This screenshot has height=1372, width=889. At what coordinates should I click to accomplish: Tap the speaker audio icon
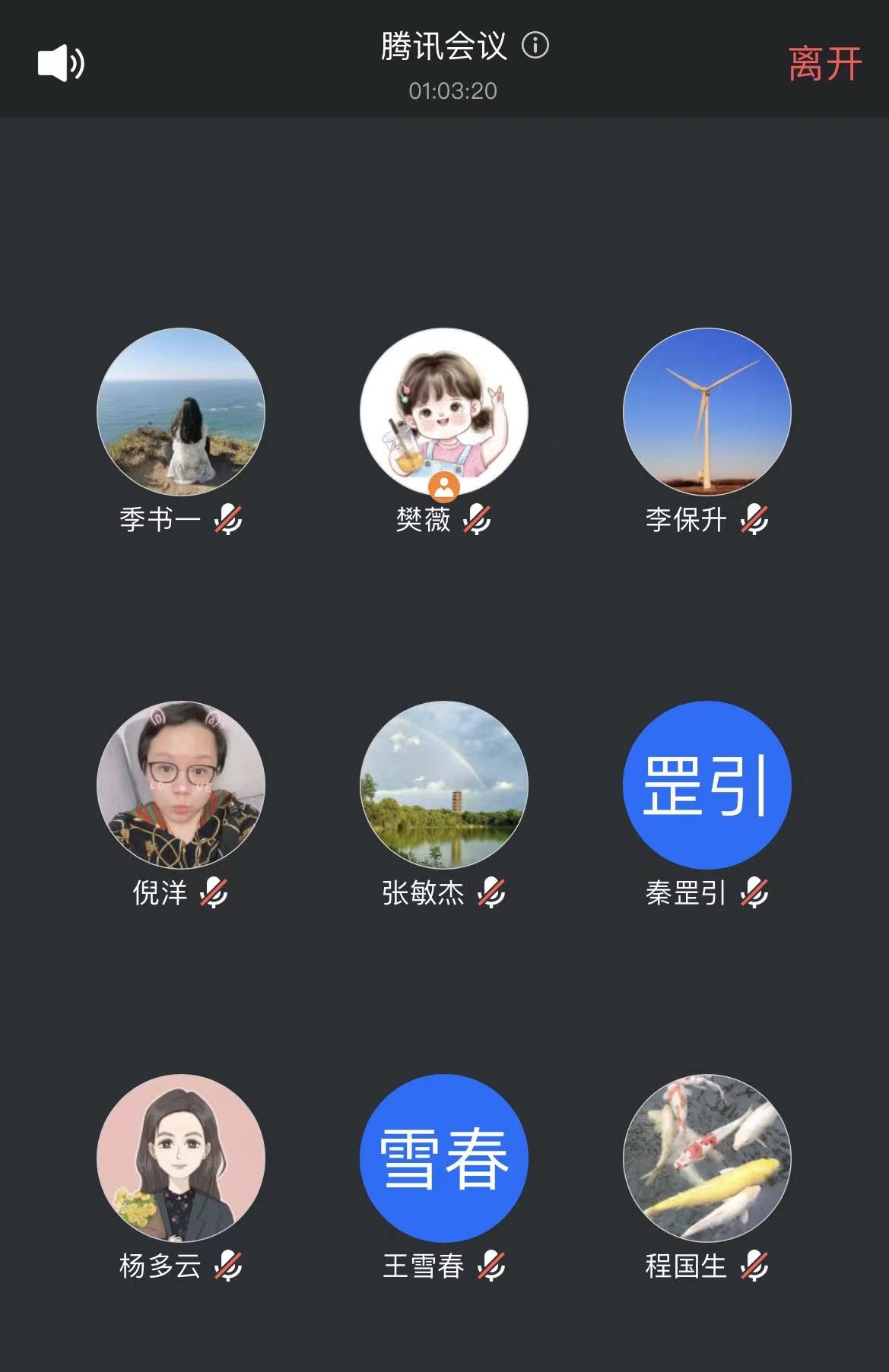point(61,63)
